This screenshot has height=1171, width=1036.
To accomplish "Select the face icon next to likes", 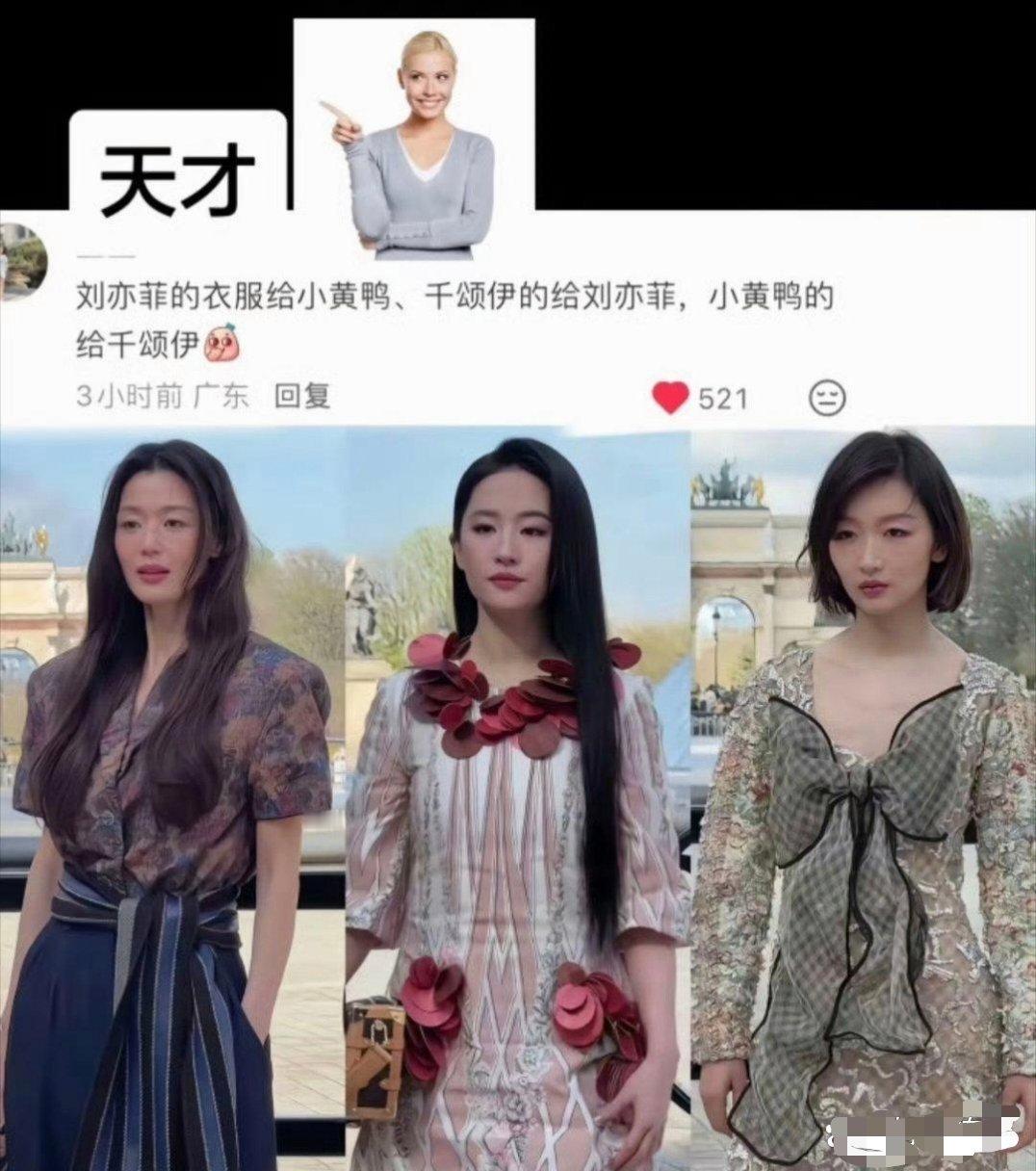I will (825, 394).
